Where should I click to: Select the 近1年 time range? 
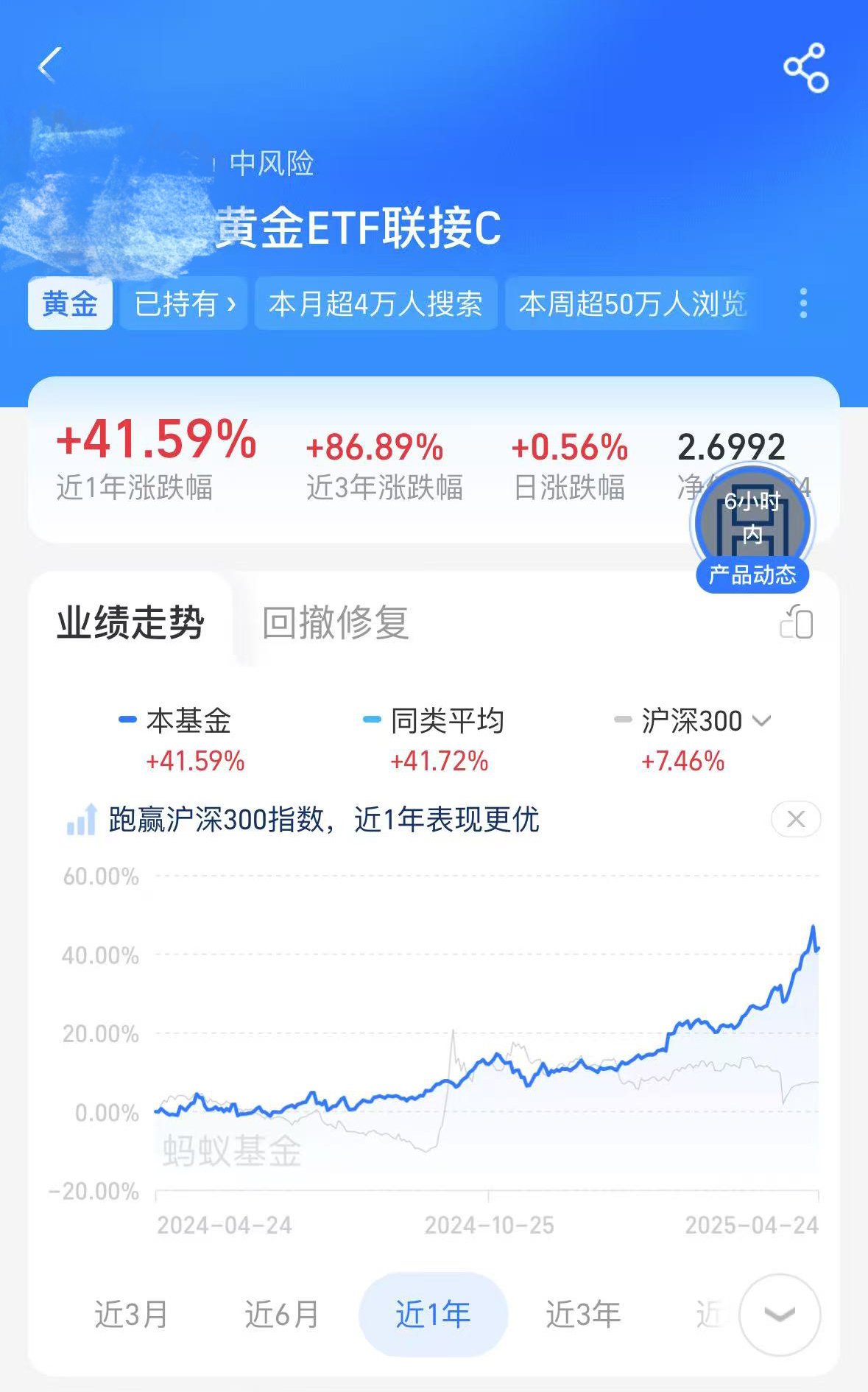pos(433,1315)
